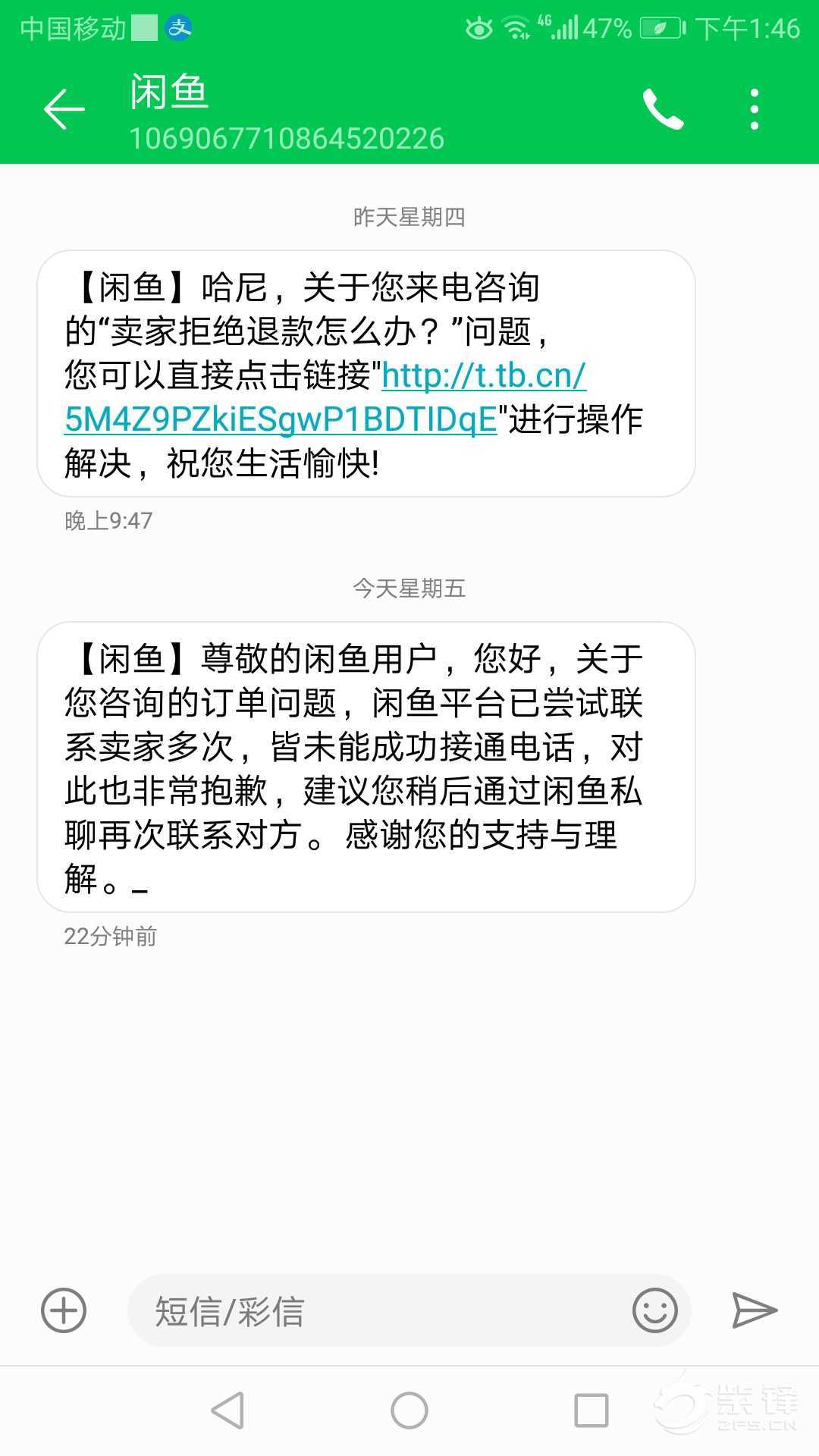Open the emoji smiley picker

point(654,1310)
